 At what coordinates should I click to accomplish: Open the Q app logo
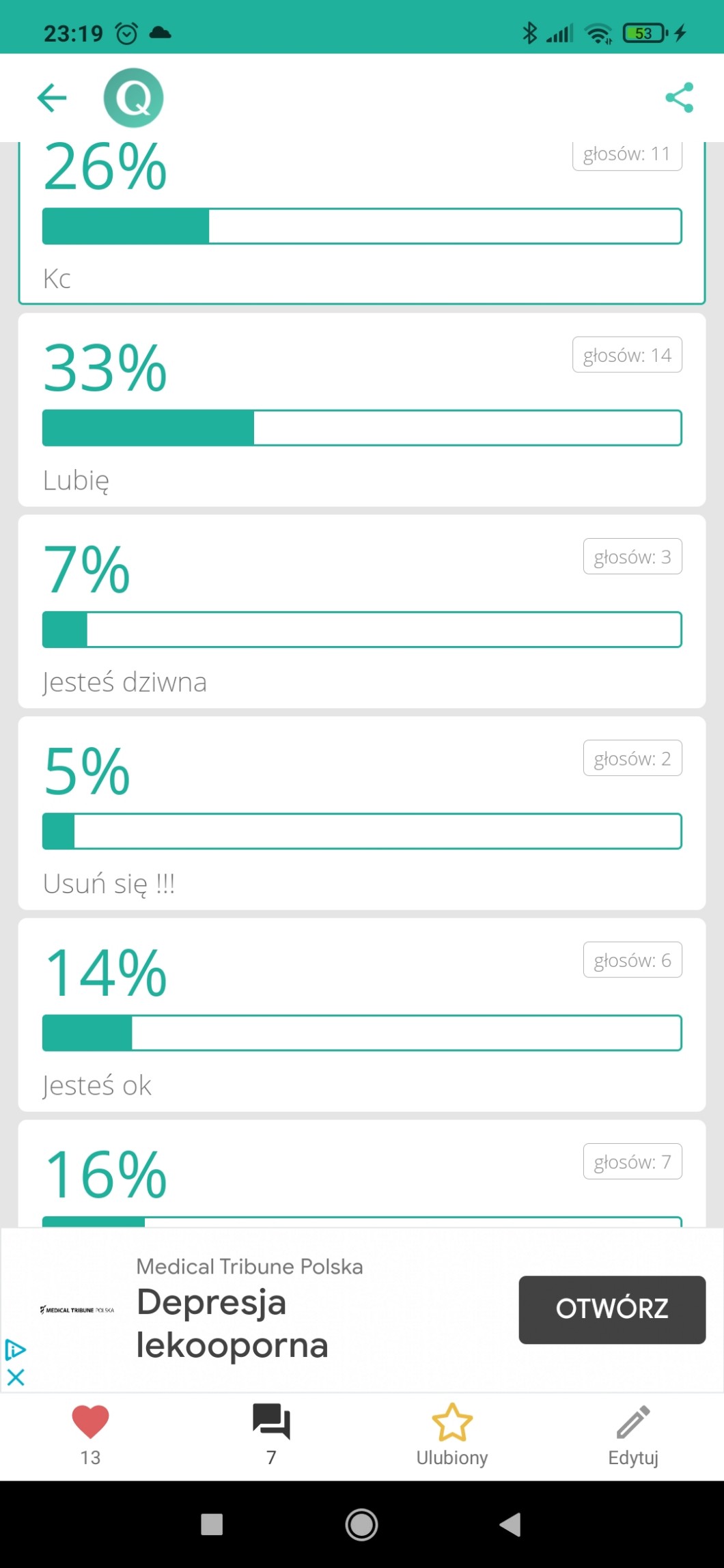[x=133, y=98]
